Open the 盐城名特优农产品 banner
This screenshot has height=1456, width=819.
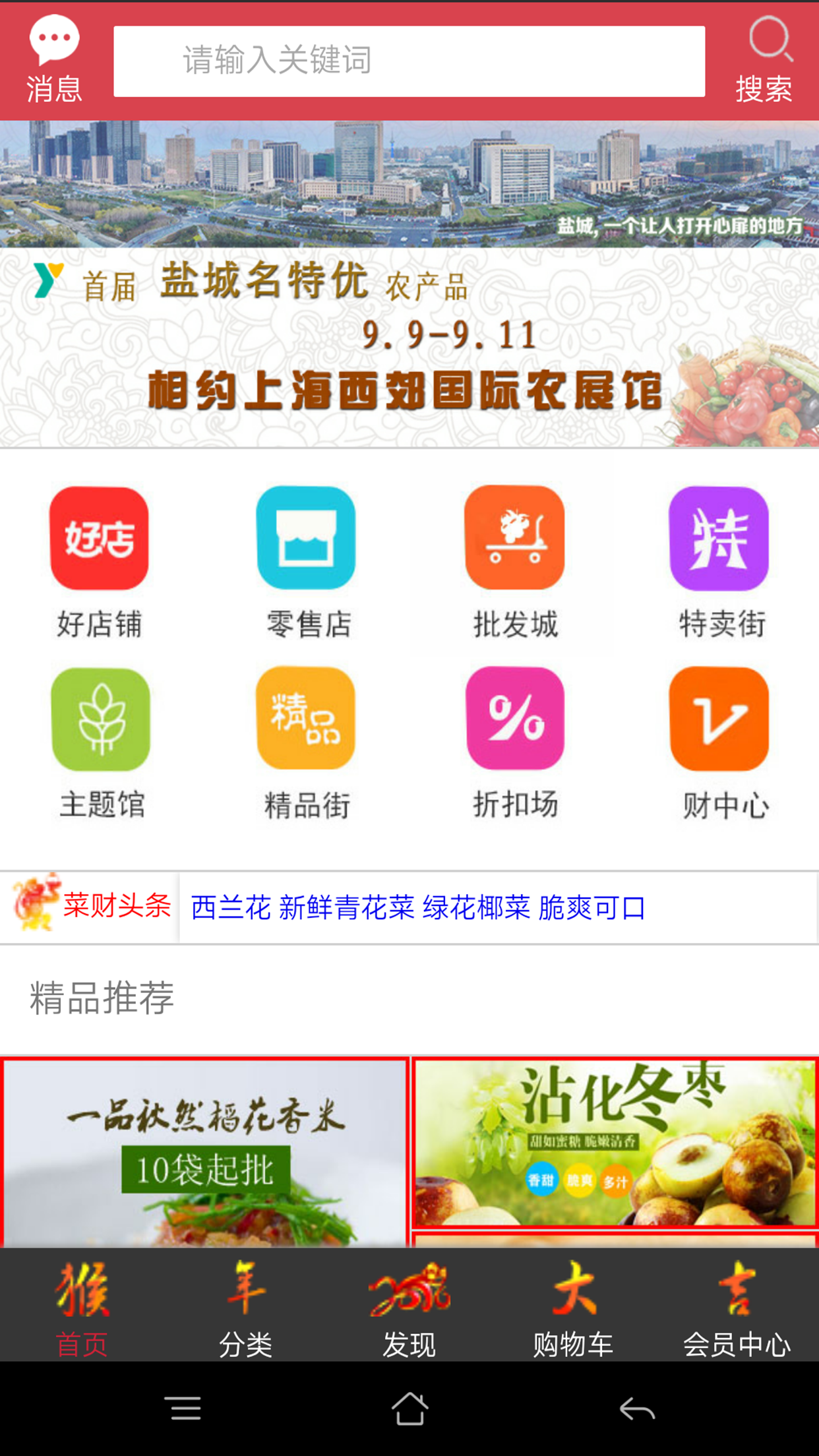coord(409,348)
